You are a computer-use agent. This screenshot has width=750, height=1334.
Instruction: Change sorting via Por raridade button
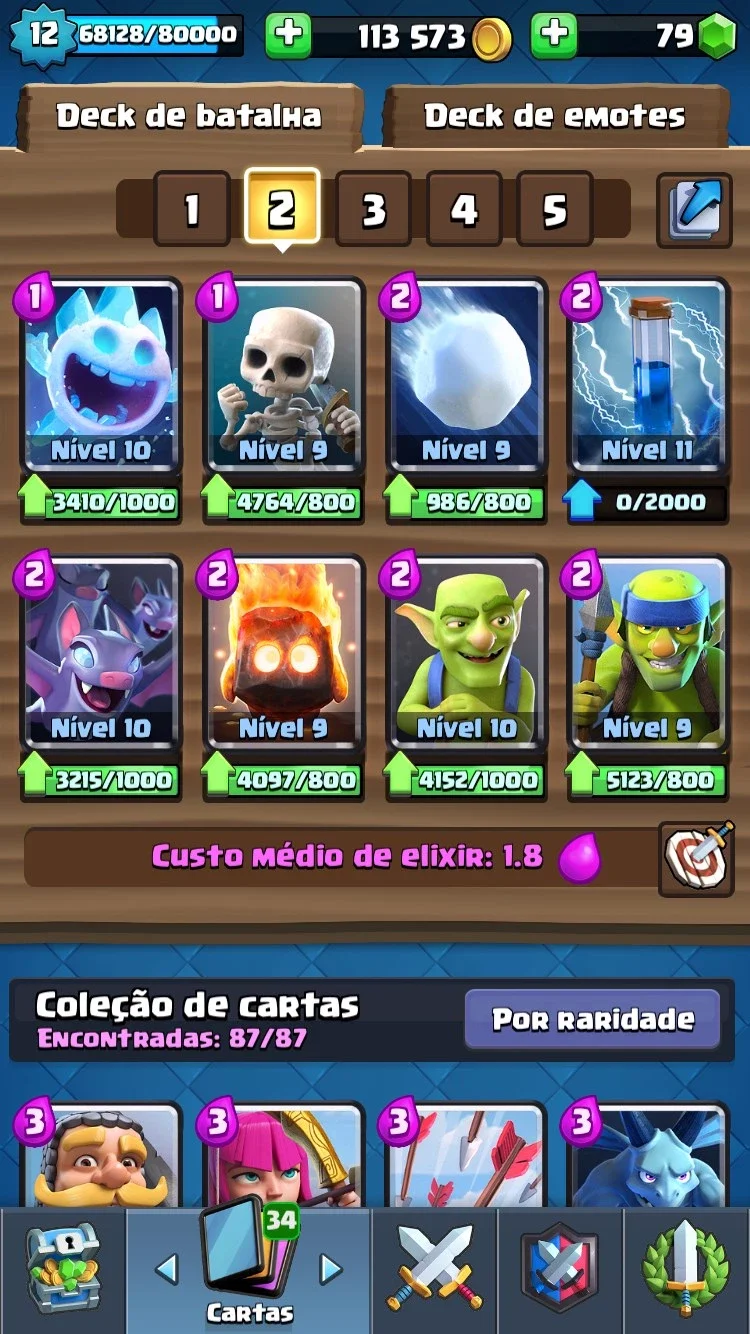click(592, 1019)
